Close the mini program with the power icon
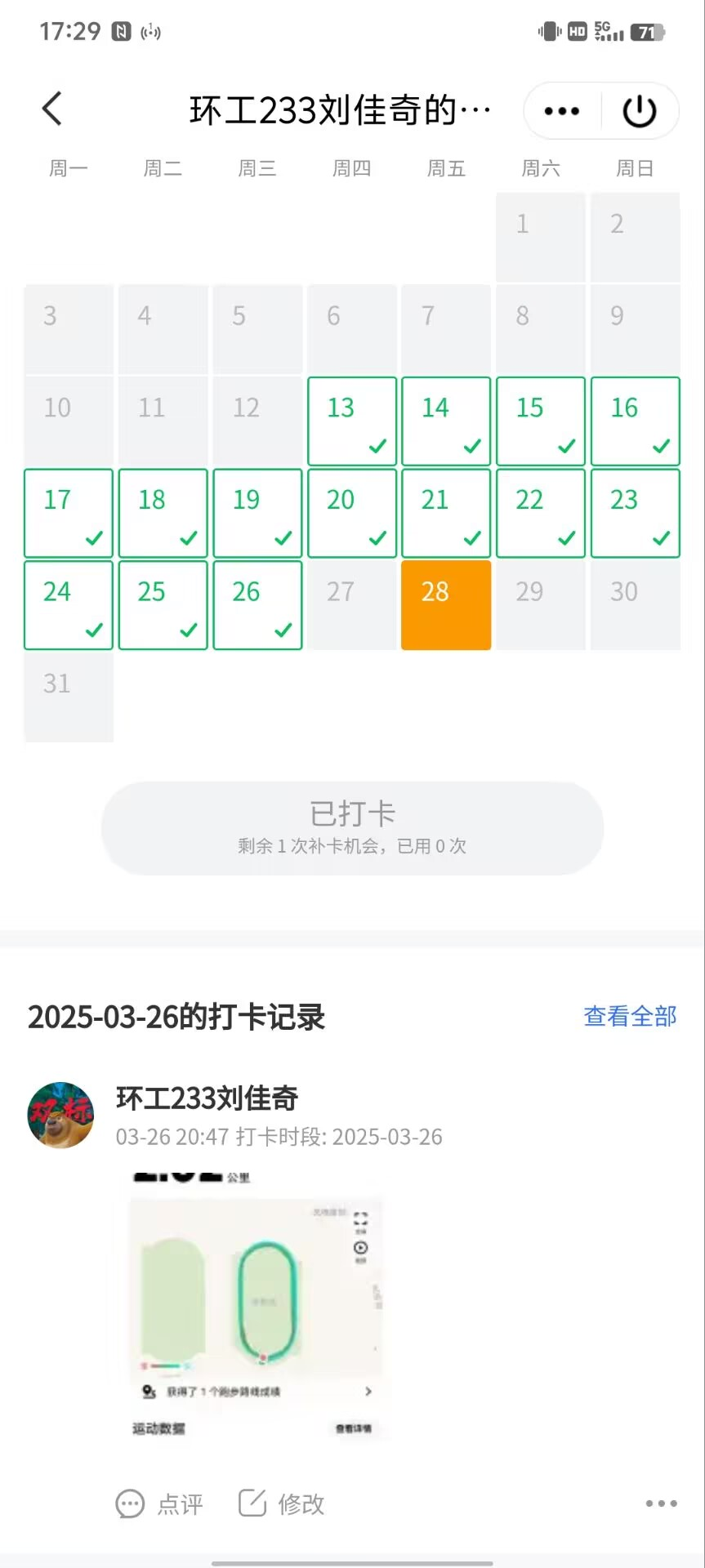Image resolution: width=705 pixels, height=1568 pixels. (640, 111)
